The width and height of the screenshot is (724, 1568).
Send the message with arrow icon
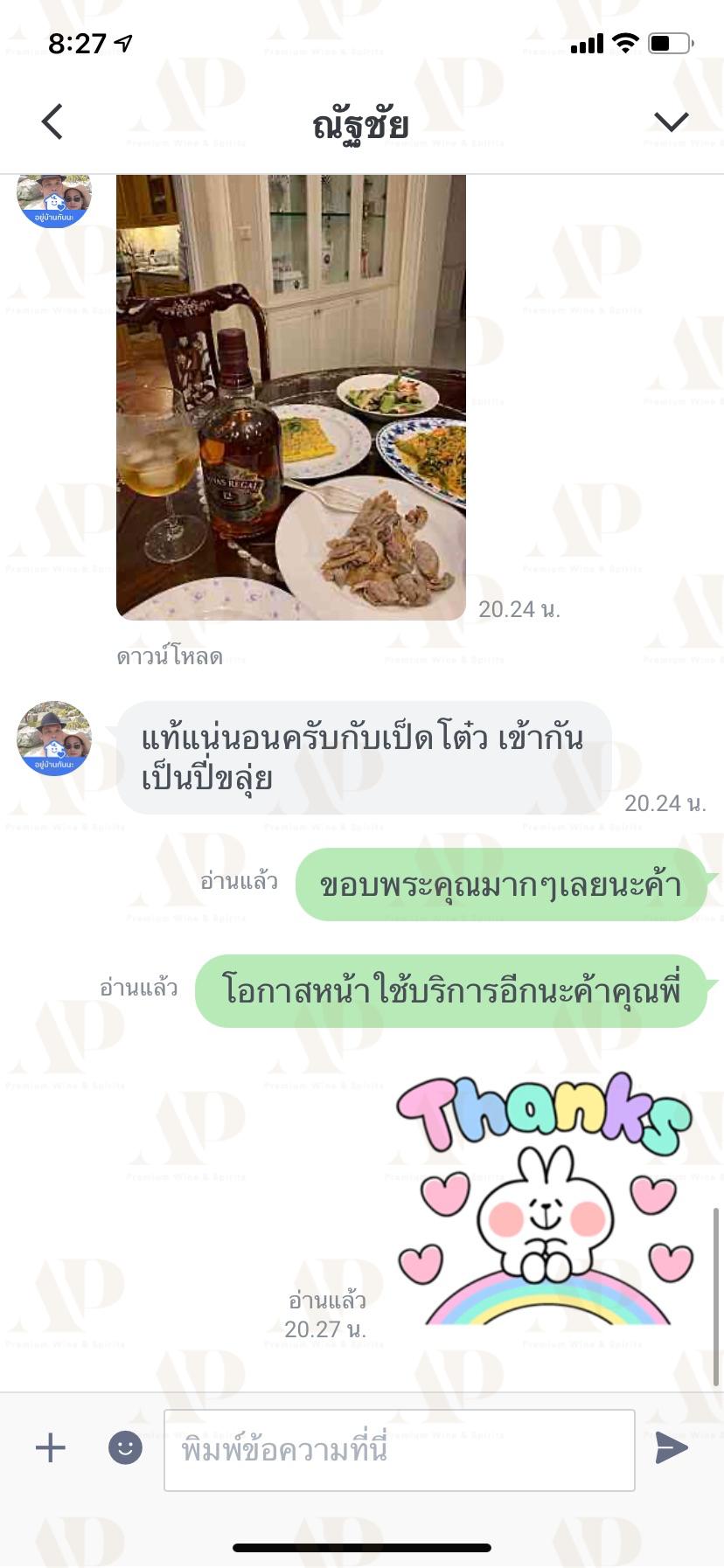click(671, 1448)
